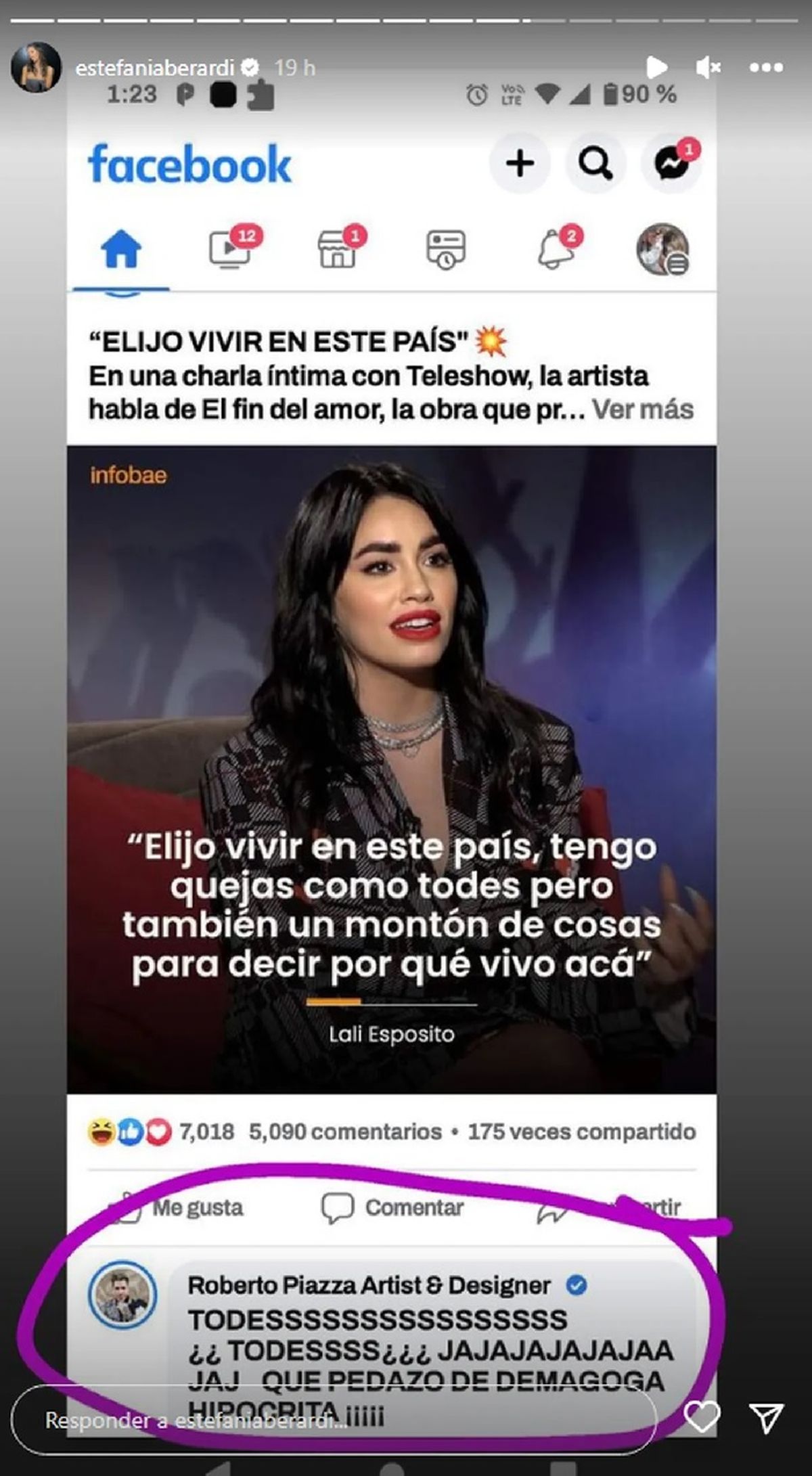This screenshot has height=1476, width=812.
Task: Tap the Responder a estefaniaberardi reply field
Action: click(332, 1421)
